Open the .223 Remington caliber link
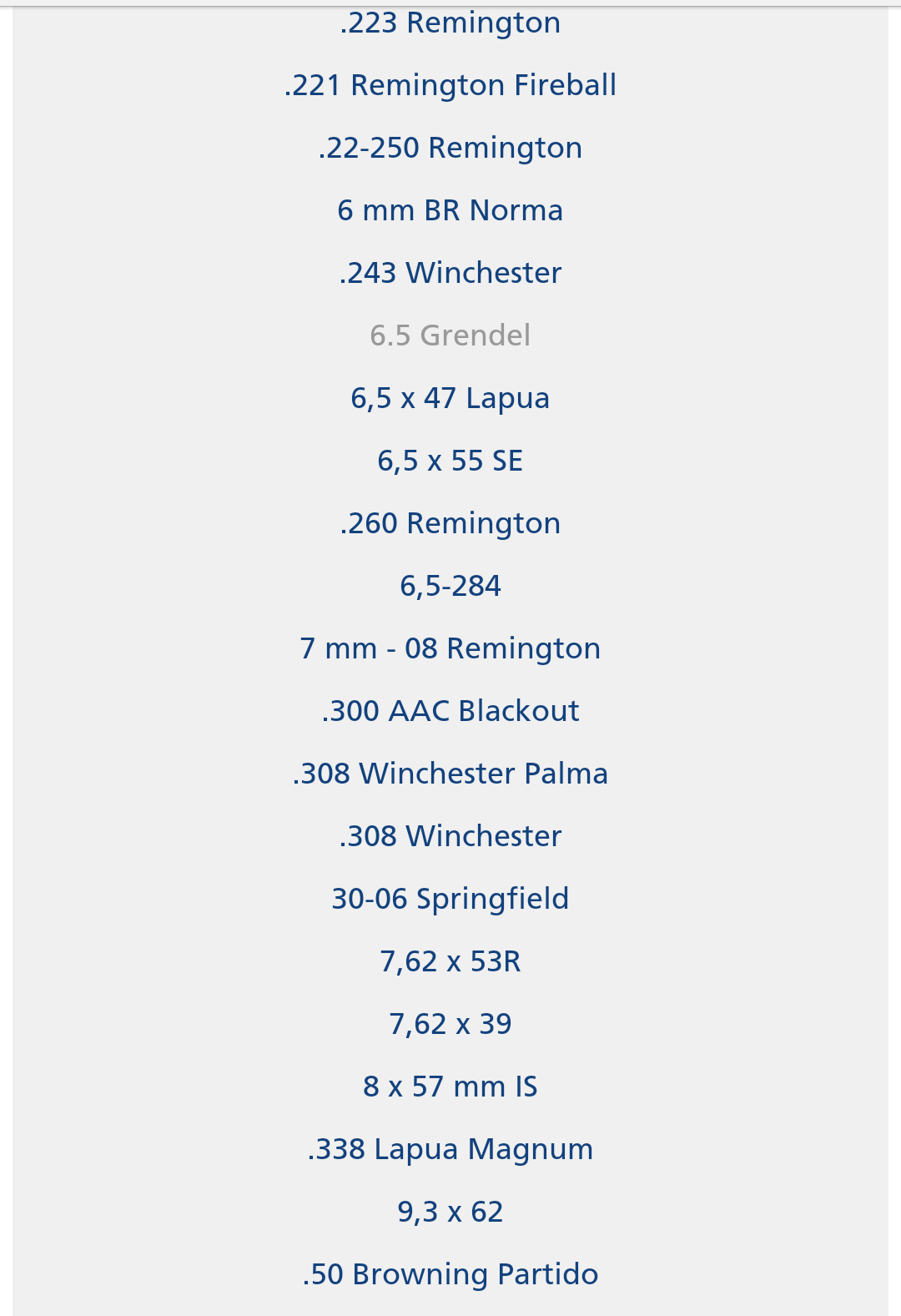901x1316 pixels. point(450,23)
